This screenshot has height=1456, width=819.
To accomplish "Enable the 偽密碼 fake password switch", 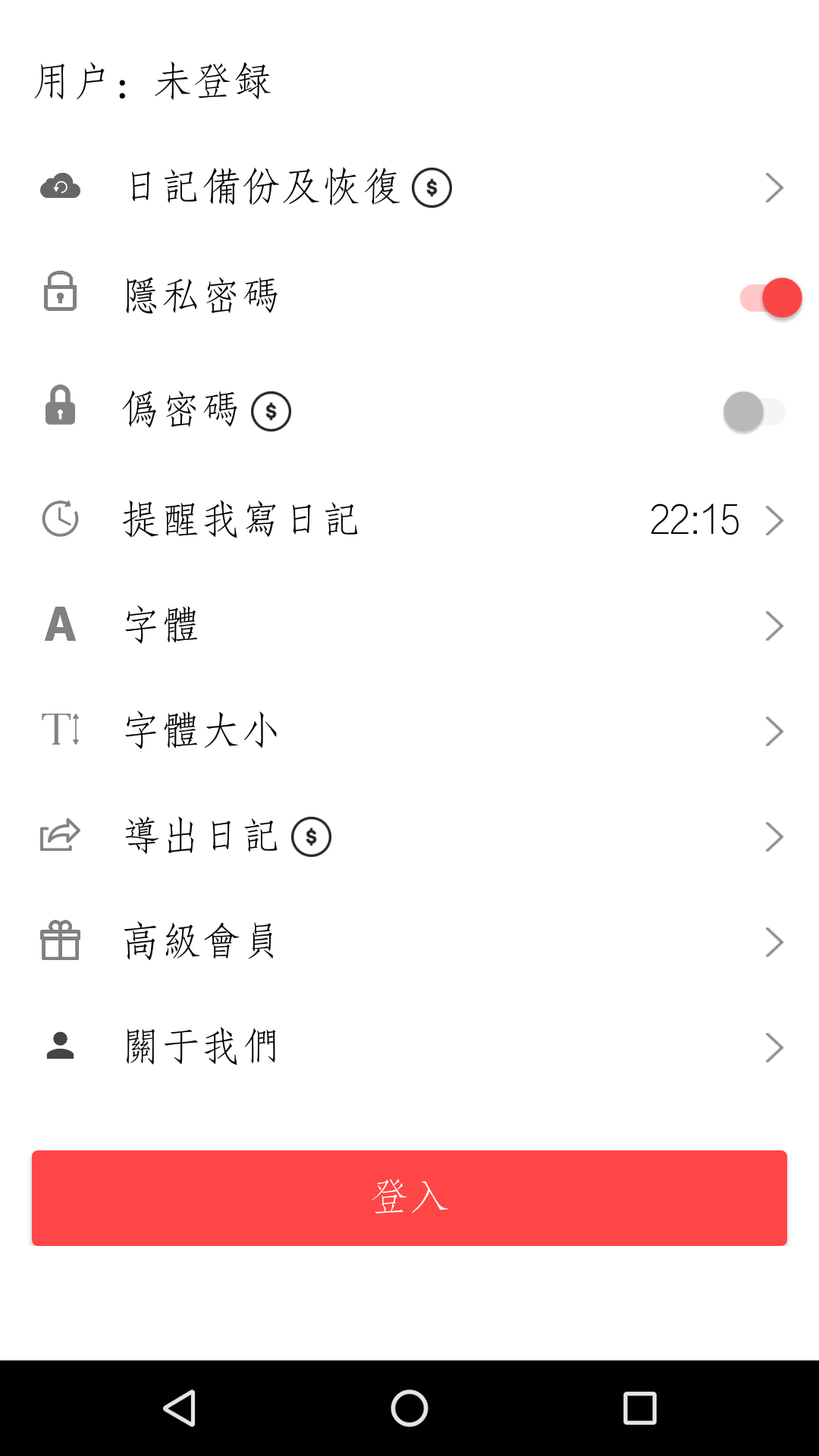I will (755, 412).
